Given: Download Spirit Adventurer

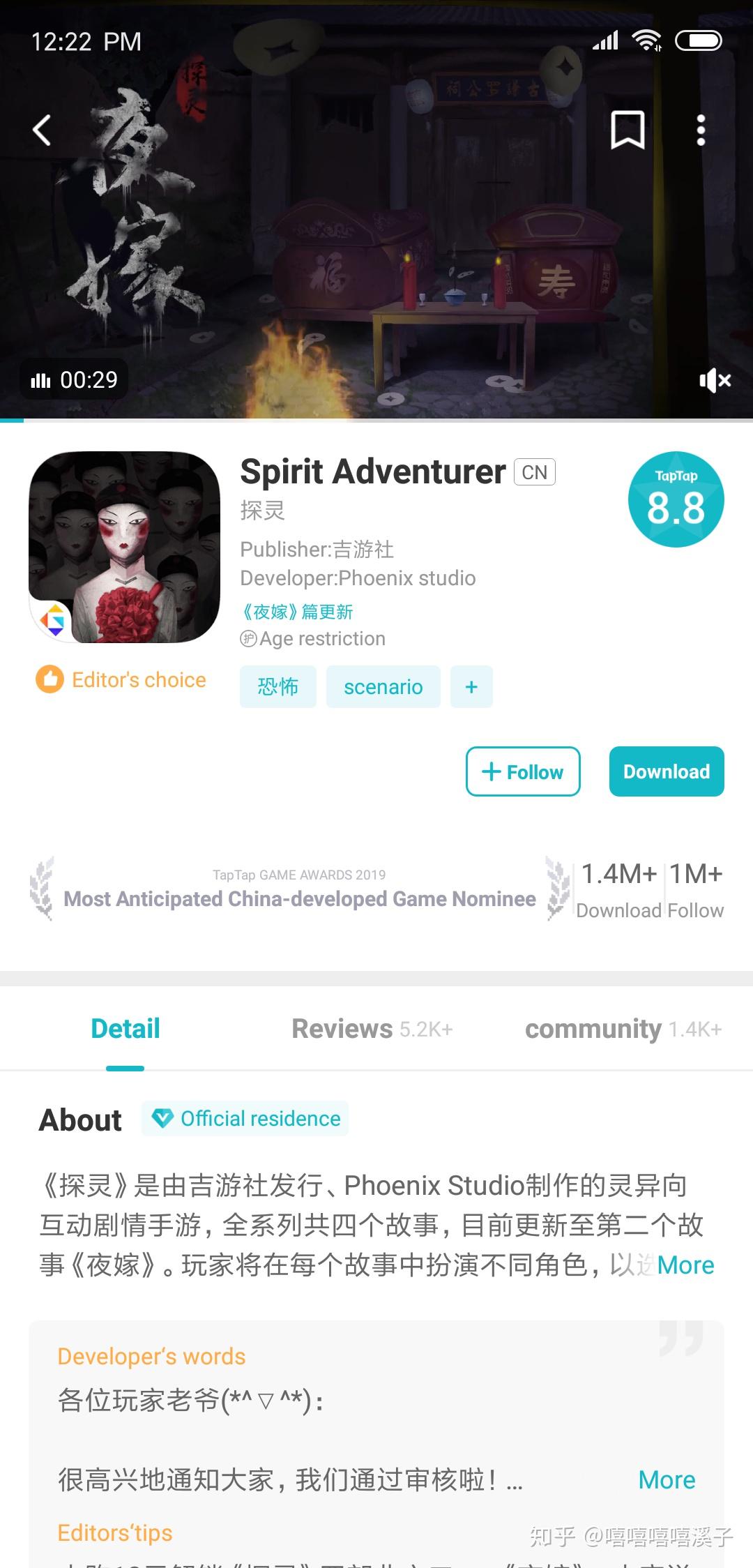Looking at the screenshot, I should [x=667, y=771].
